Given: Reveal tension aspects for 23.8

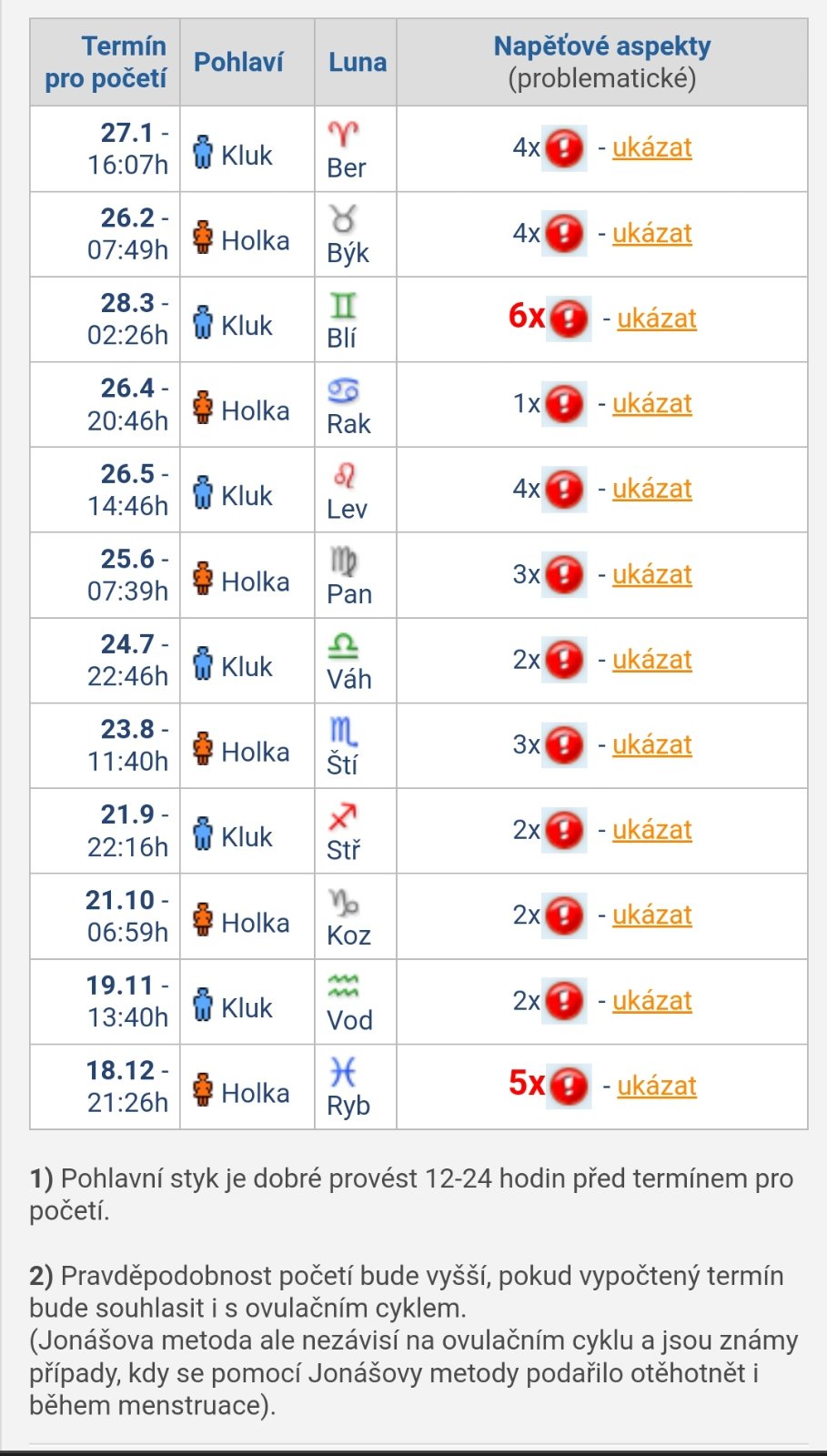Looking at the screenshot, I should (x=651, y=744).
